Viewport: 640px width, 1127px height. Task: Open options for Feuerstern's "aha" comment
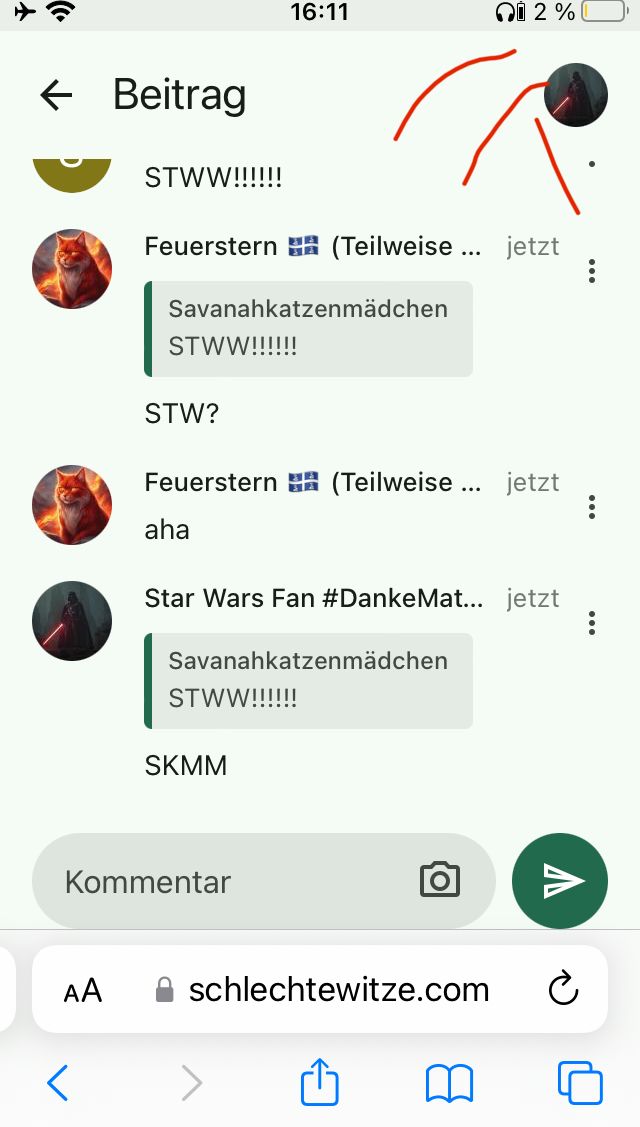point(592,507)
